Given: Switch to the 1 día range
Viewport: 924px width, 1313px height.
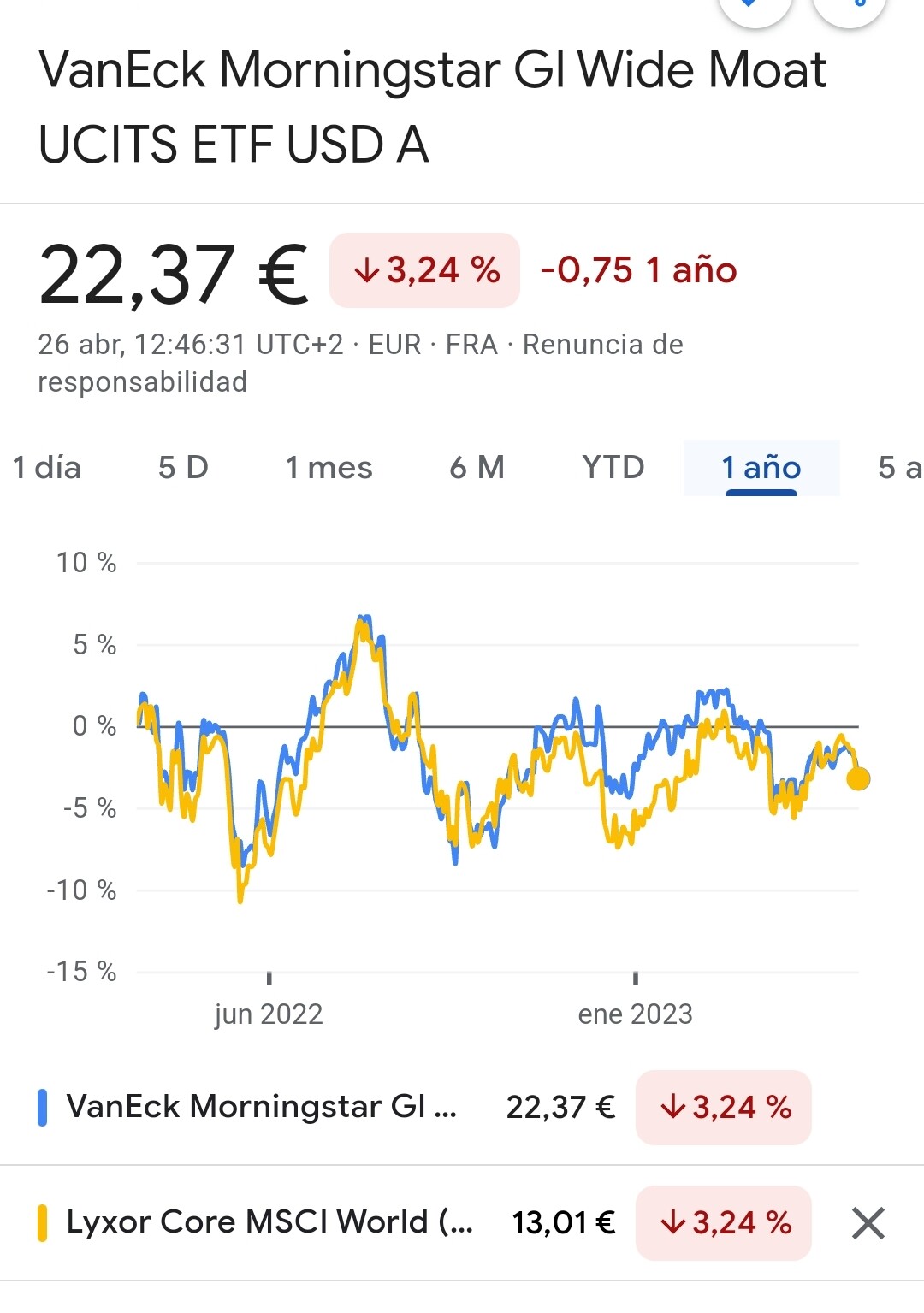Looking at the screenshot, I should coord(47,468).
